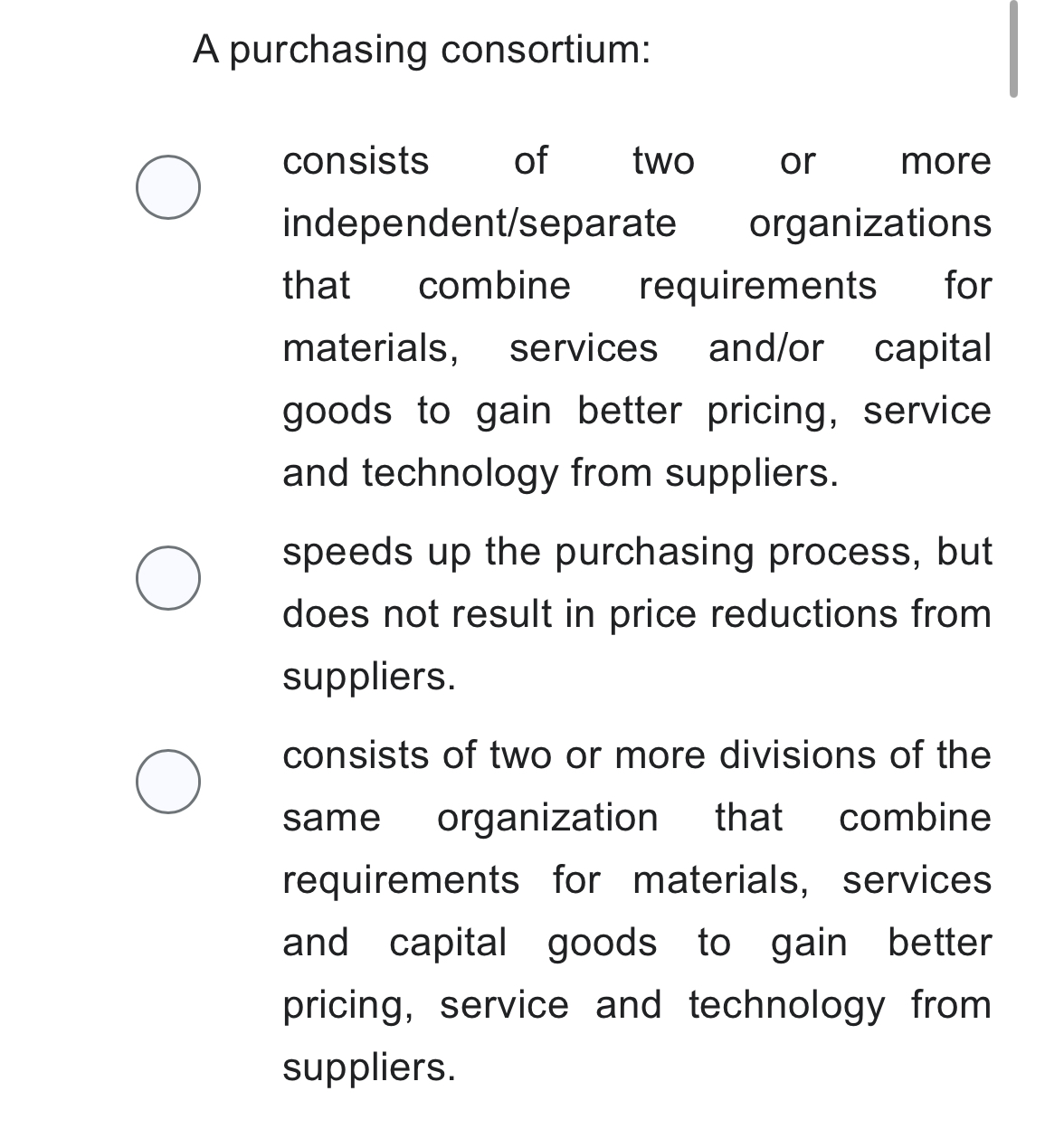Click the answer text starting with 'consists of two or more independent'
The height and width of the screenshot is (1148, 1064).
coord(633,317)
